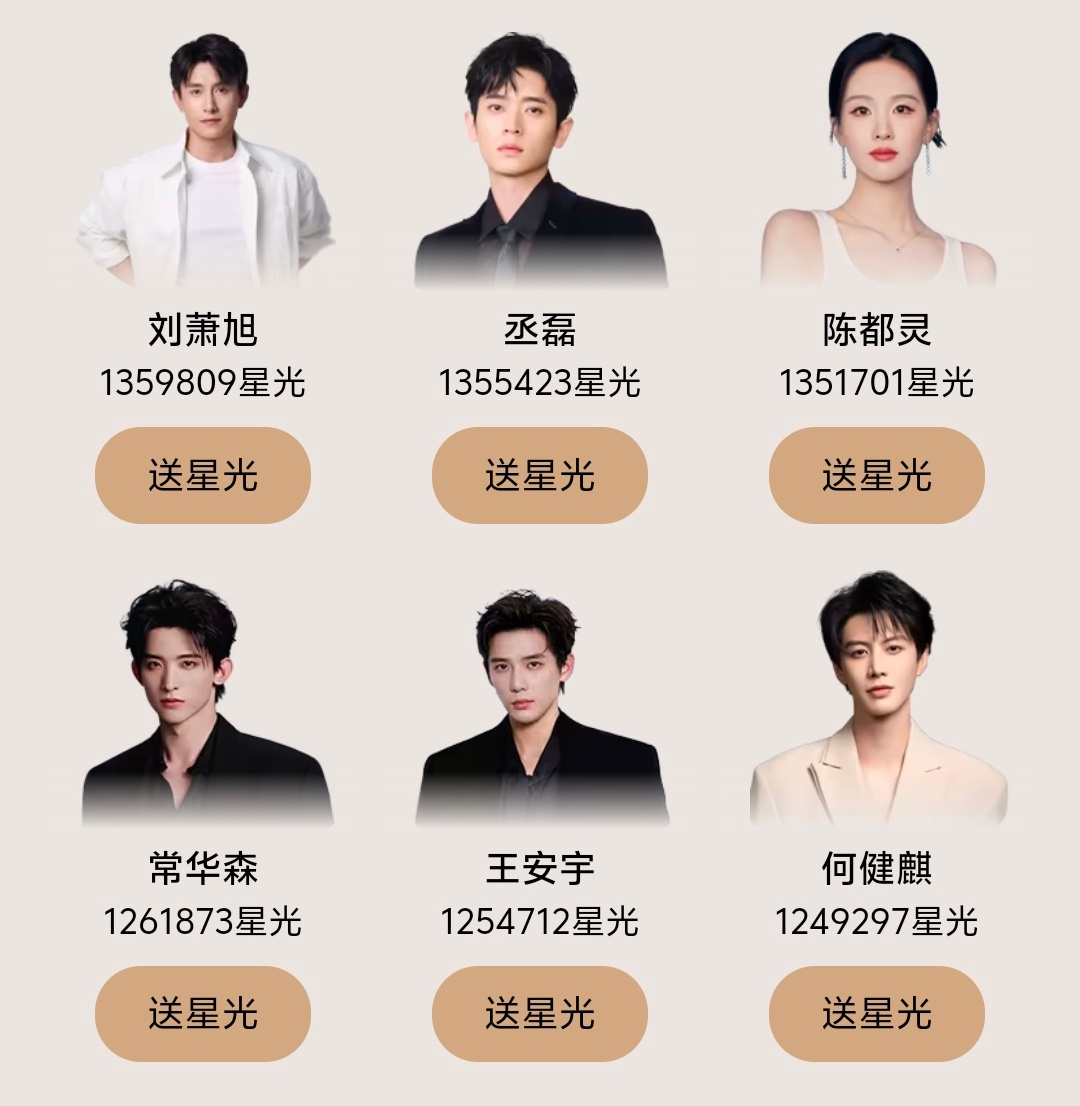Click the 送星光 button under 王安宇

click(x=540, y=1012)
